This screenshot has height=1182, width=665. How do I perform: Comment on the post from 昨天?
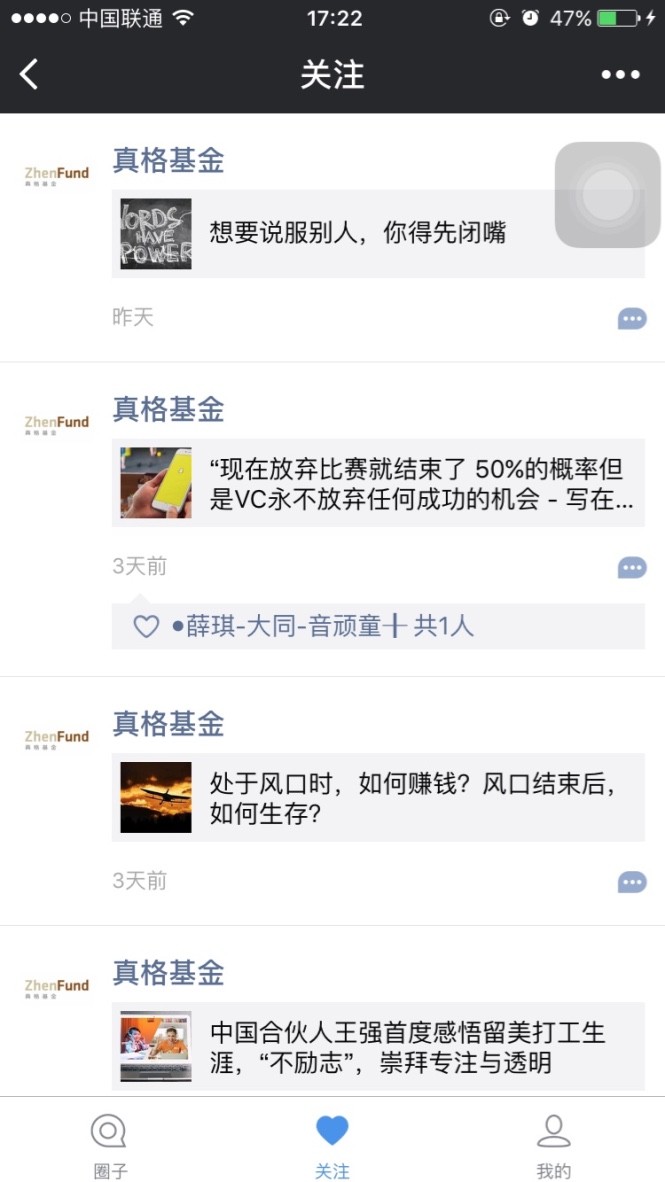coord(631,319)
